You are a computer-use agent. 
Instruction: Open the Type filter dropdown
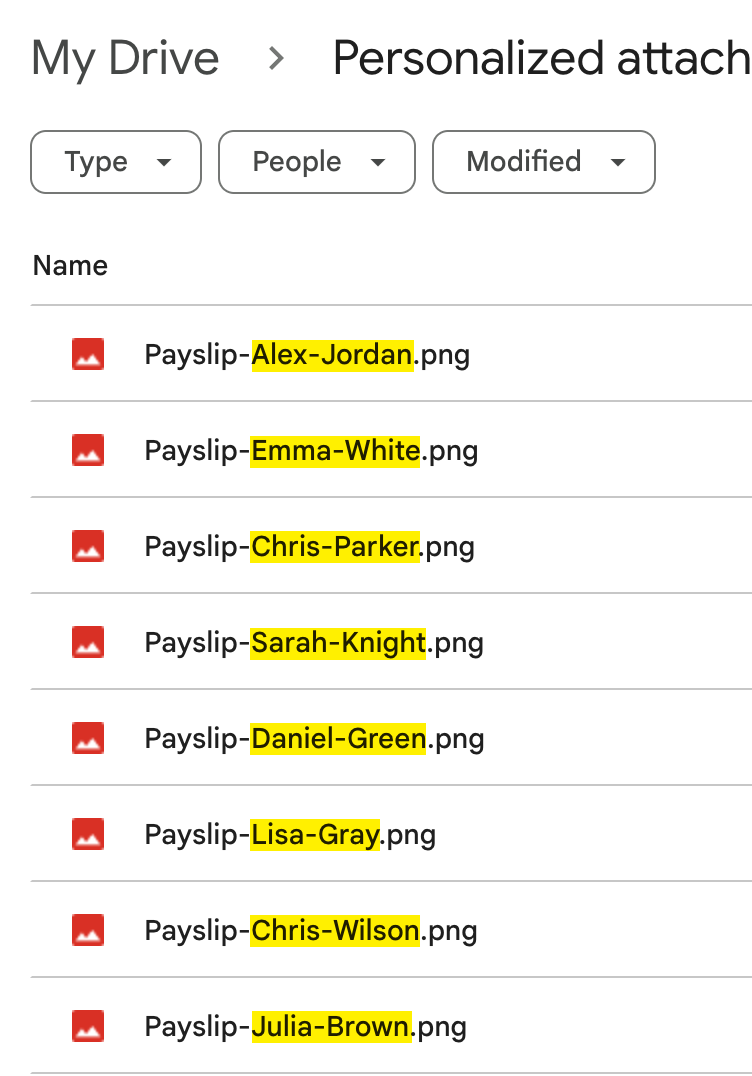pos(116,162)
